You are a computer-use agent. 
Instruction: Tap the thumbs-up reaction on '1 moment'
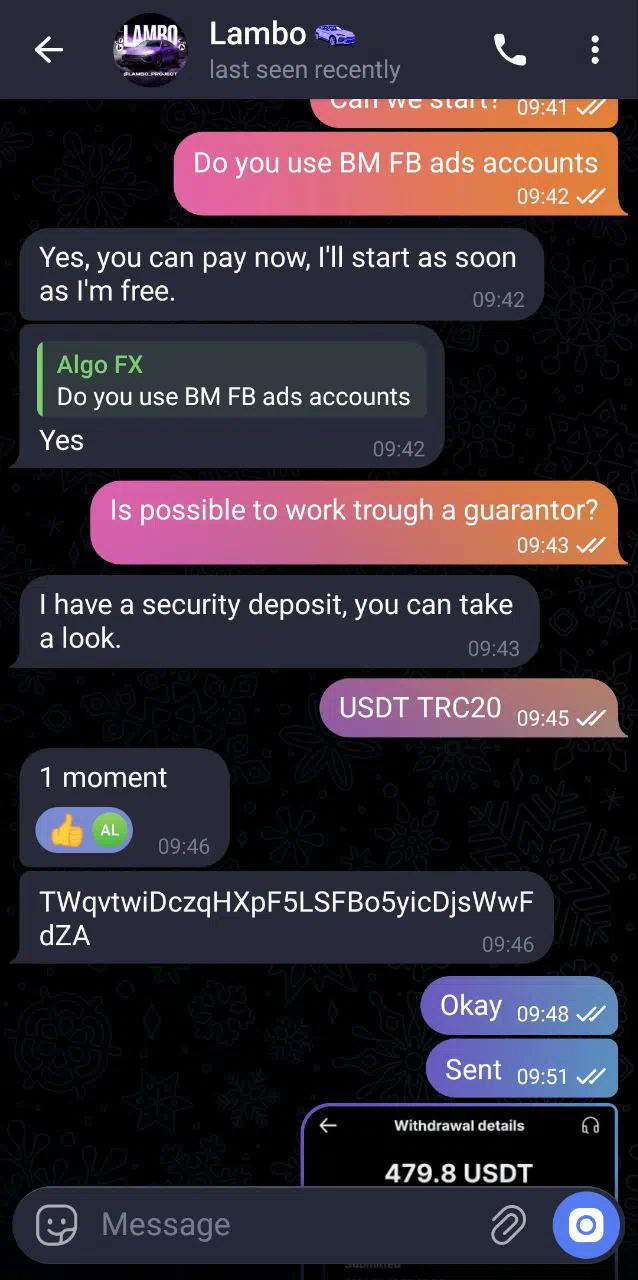click(84, 830)
